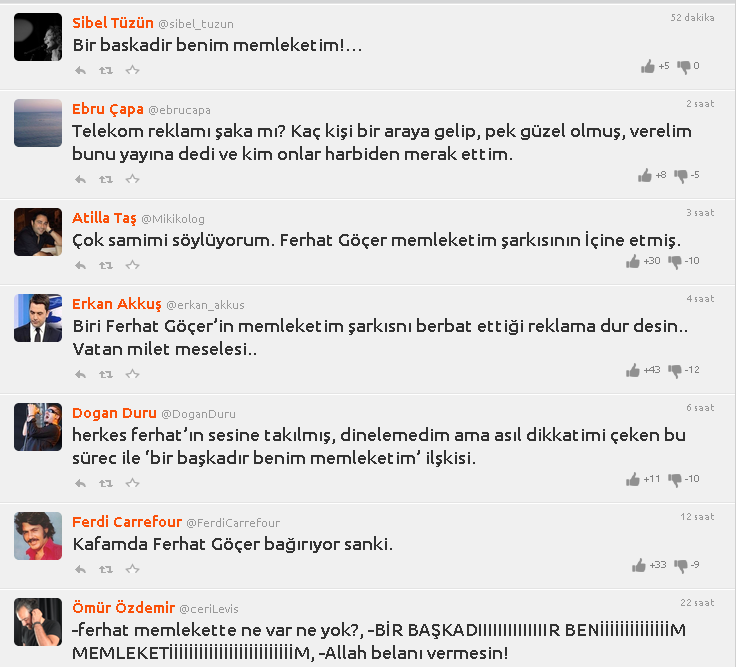Downvote Dogan Duru's tweet

click(x=675, y=479)
